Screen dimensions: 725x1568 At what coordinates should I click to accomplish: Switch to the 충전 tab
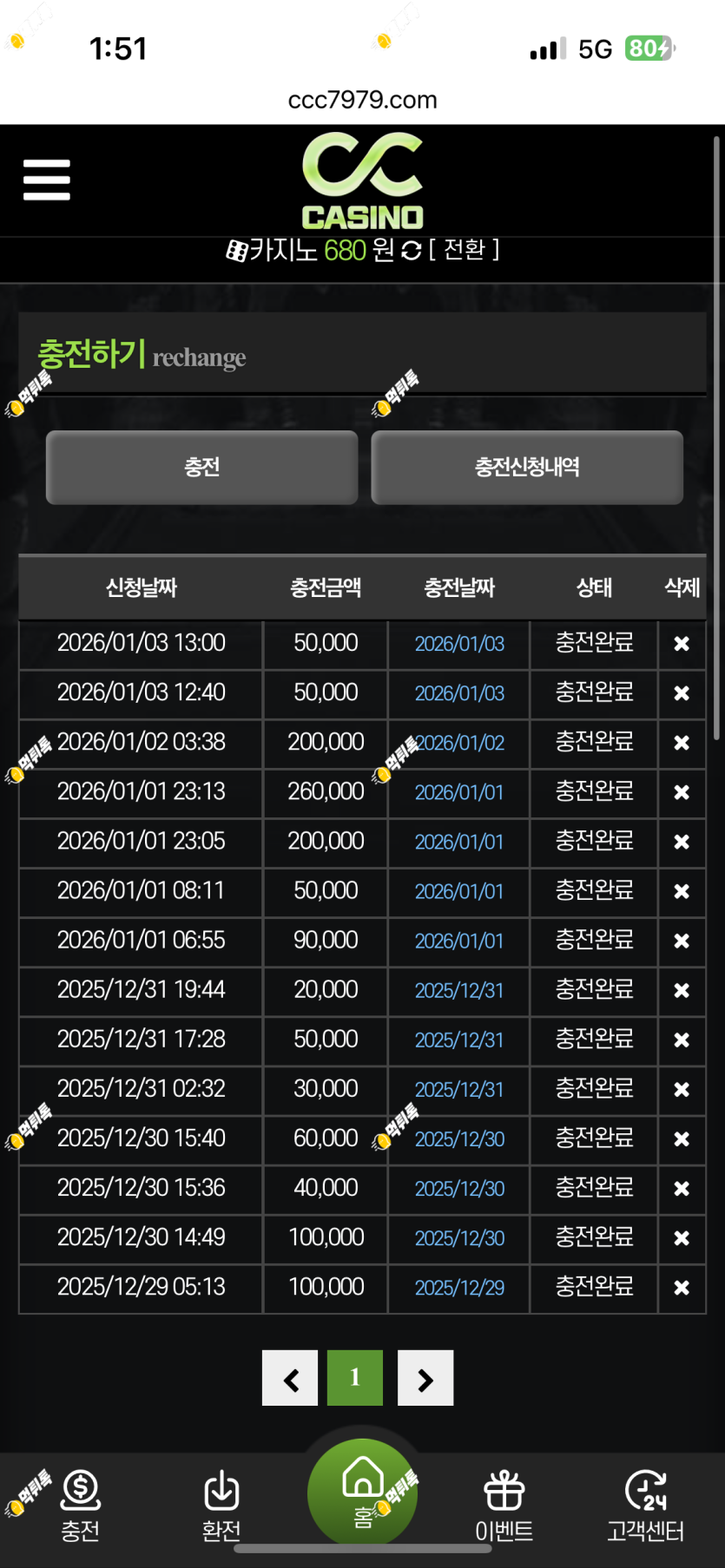pyautogui.click(x=201, y=467)
